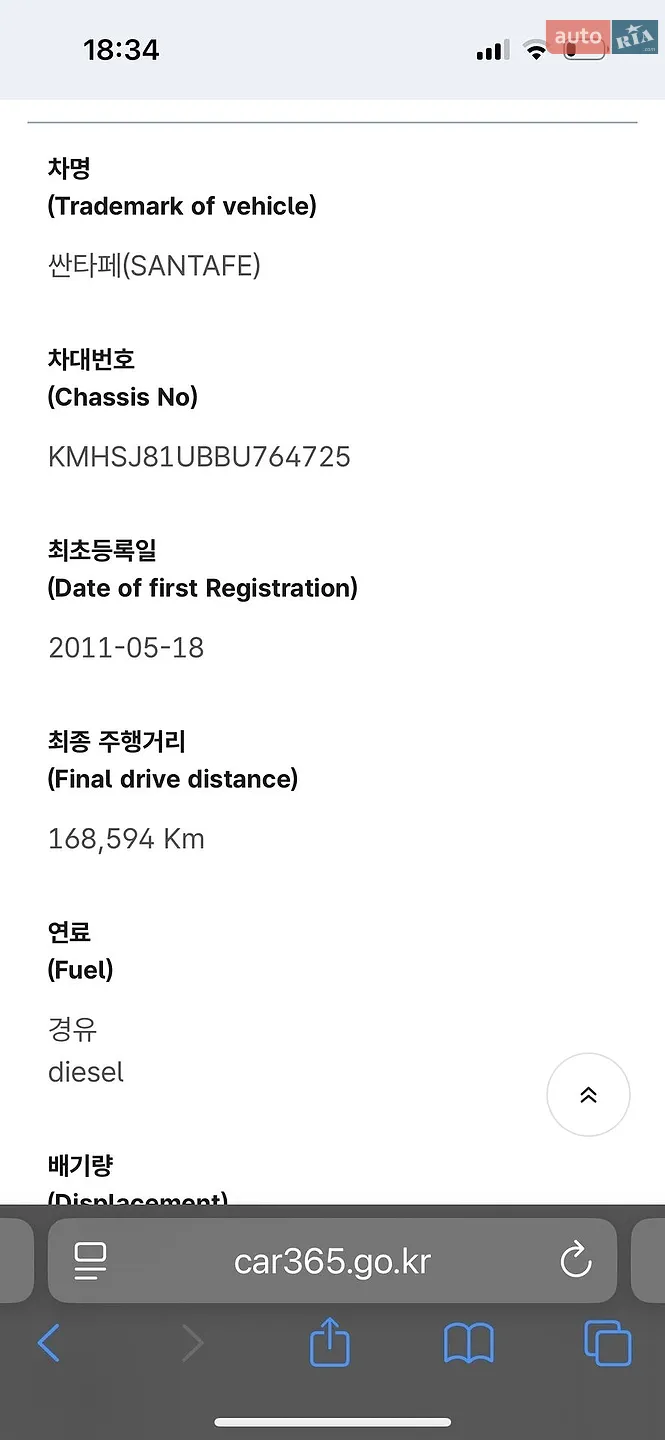The image size is (665, 1440).
Task: Tap the car365.go.kr address field
Action: [x=332, y=1260]
